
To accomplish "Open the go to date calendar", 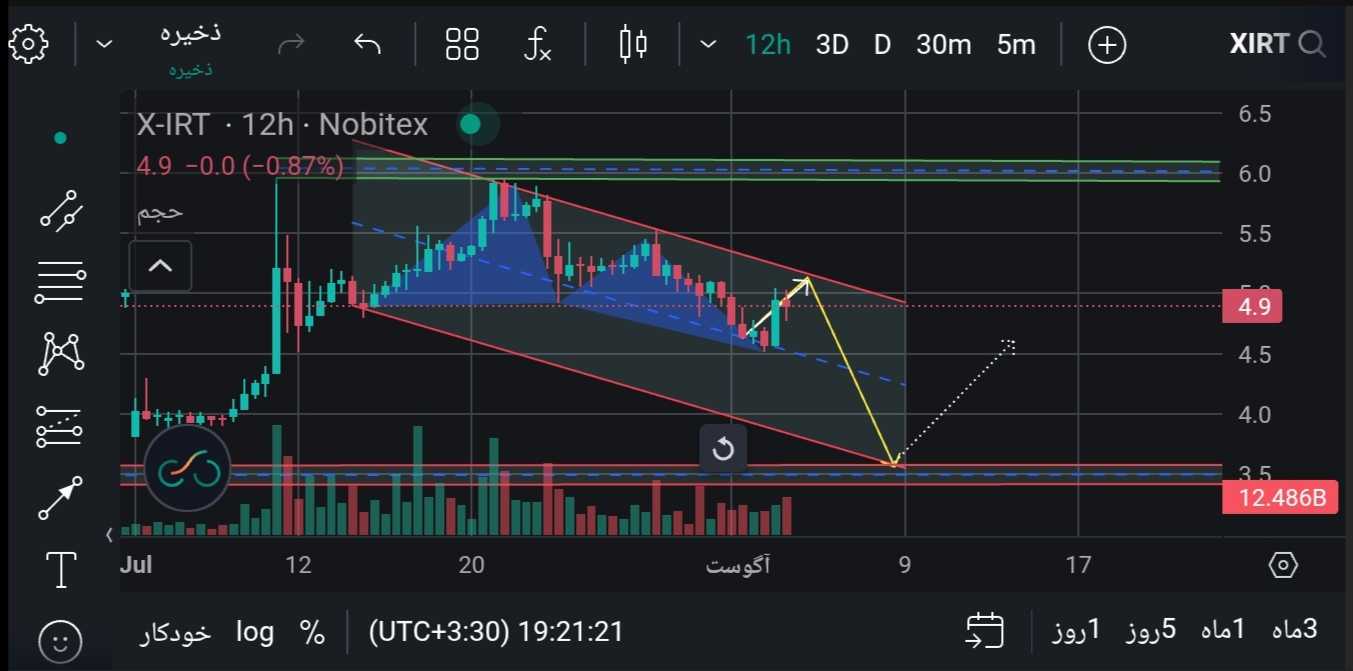I will coord(984,631).
